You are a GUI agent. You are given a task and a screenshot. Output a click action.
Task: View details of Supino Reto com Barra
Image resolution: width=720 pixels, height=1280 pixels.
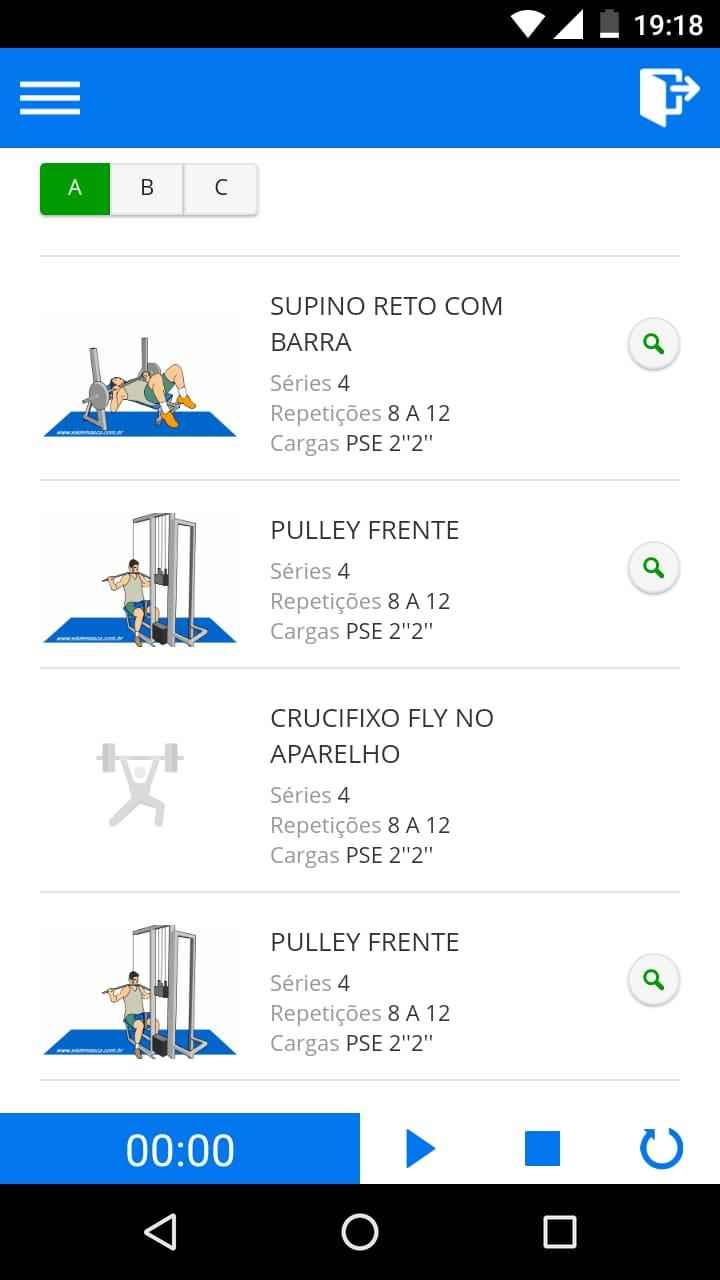654,345
